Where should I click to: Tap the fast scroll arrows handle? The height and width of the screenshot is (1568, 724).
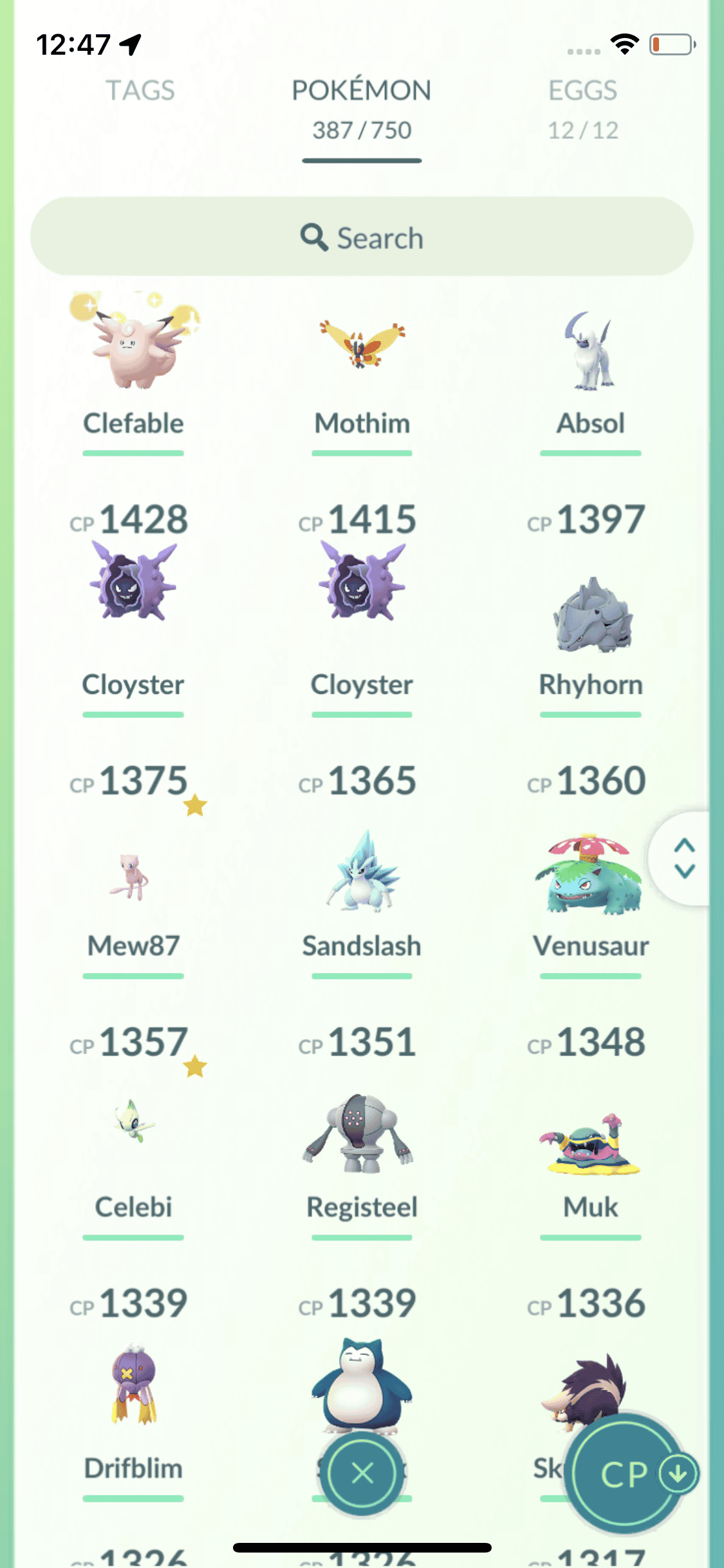coord(684,858)
